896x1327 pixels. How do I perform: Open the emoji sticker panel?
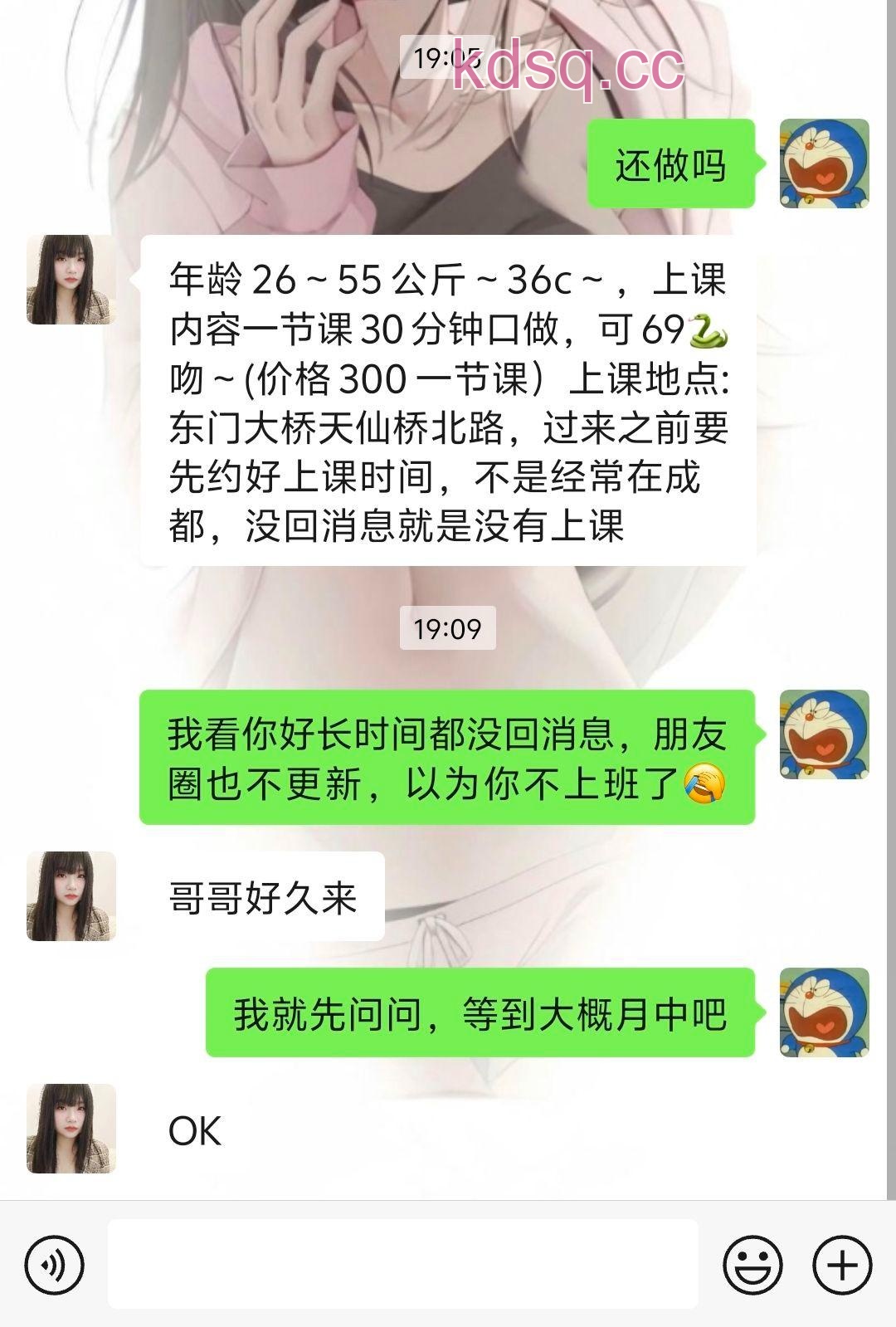[x=752, y=1266]
